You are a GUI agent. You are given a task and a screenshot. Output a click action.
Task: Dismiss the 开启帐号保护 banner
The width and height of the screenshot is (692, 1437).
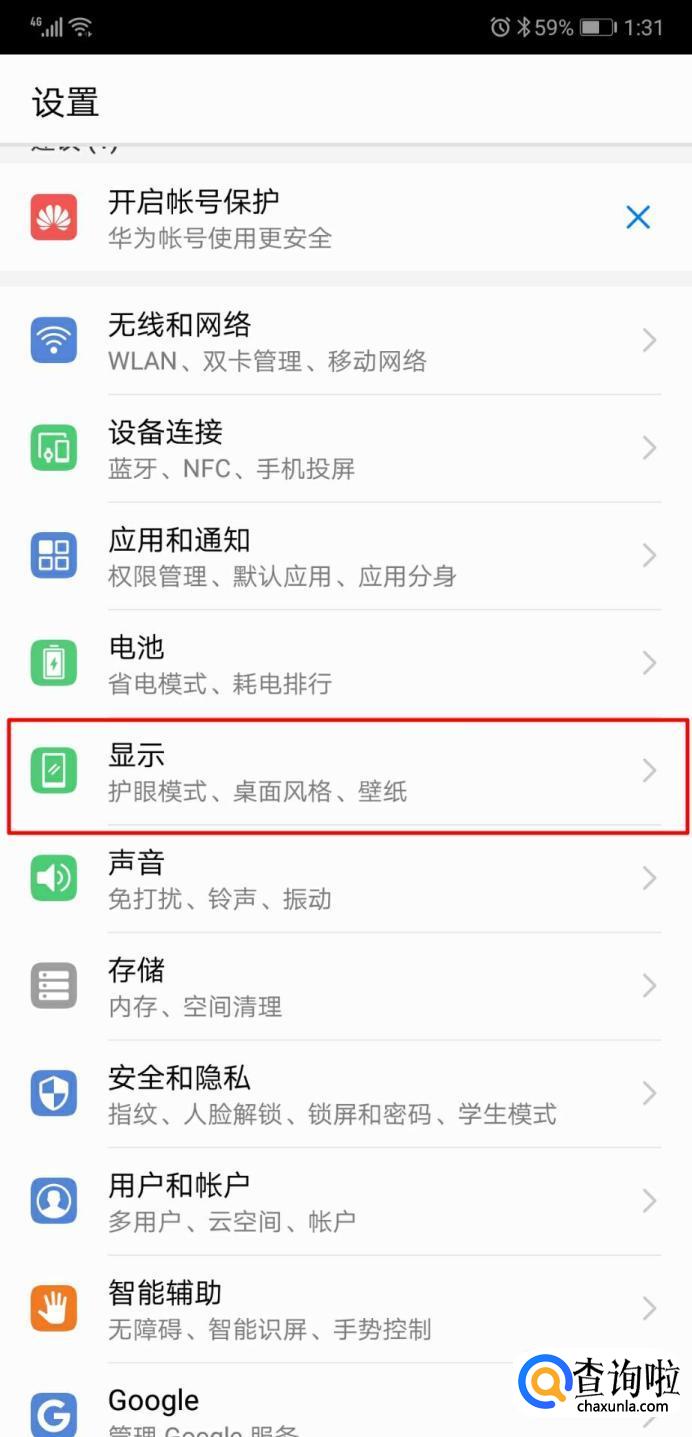[638, 217]
